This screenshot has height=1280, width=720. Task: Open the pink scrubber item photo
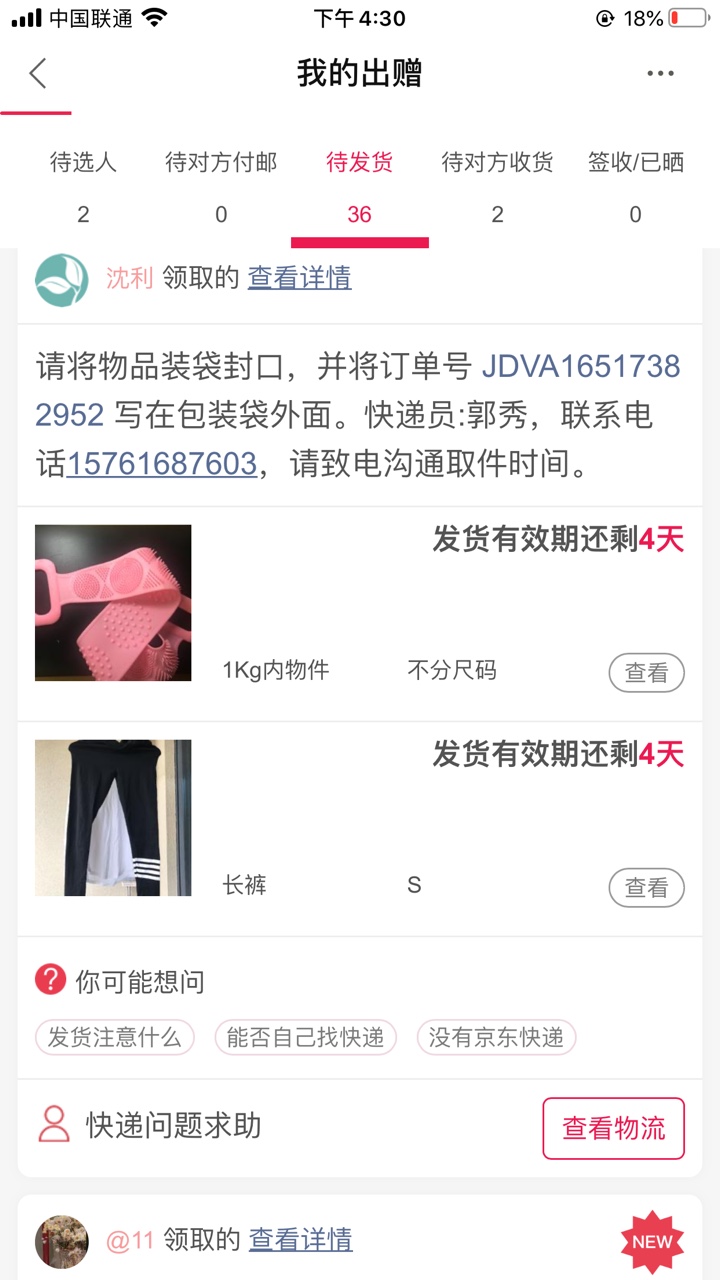[x=113, y=603]
